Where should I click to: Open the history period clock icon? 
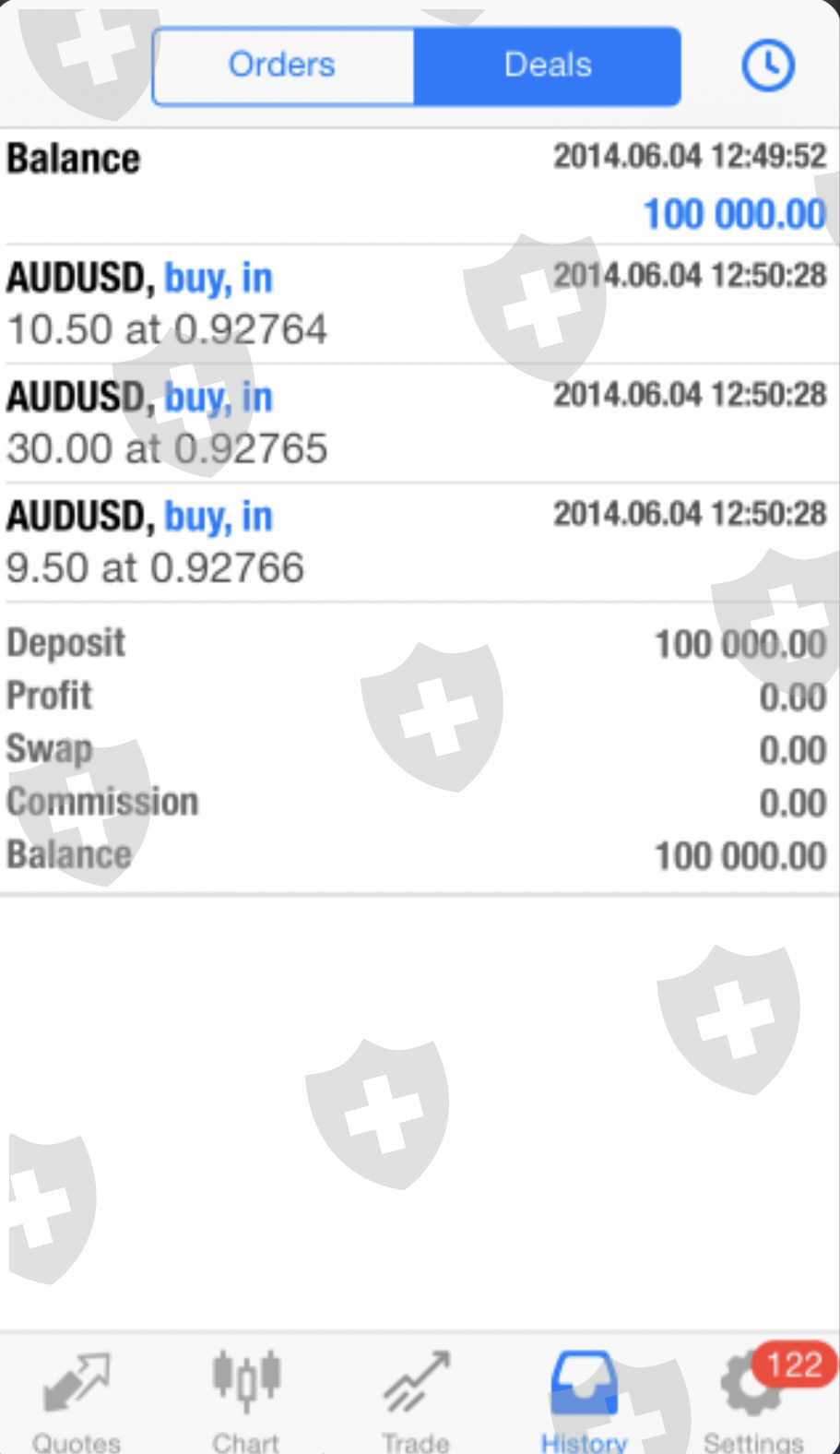(767, 66)
